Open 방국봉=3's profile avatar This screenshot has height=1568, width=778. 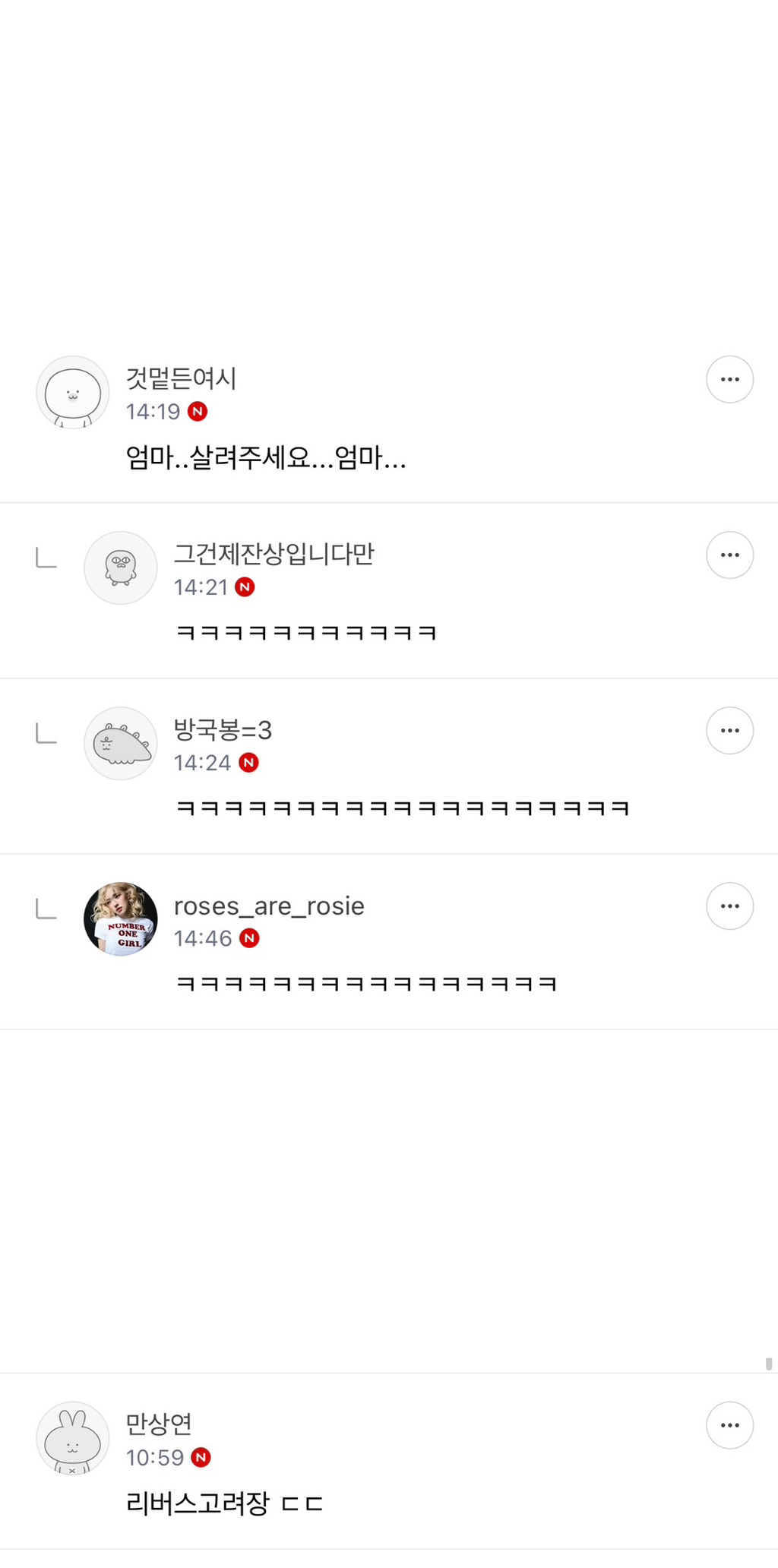120,743
